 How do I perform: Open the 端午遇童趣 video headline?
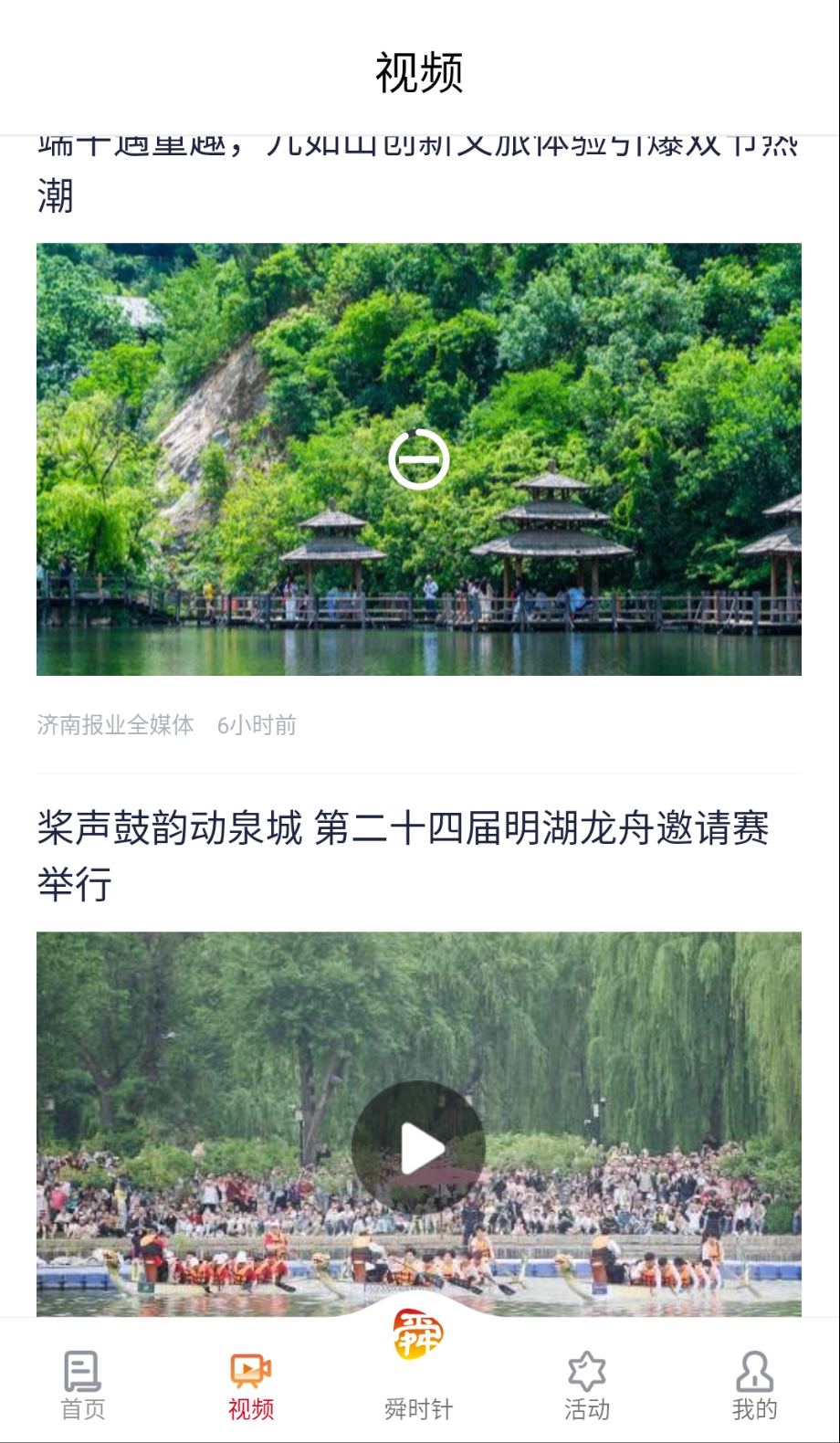coord(402,169)
